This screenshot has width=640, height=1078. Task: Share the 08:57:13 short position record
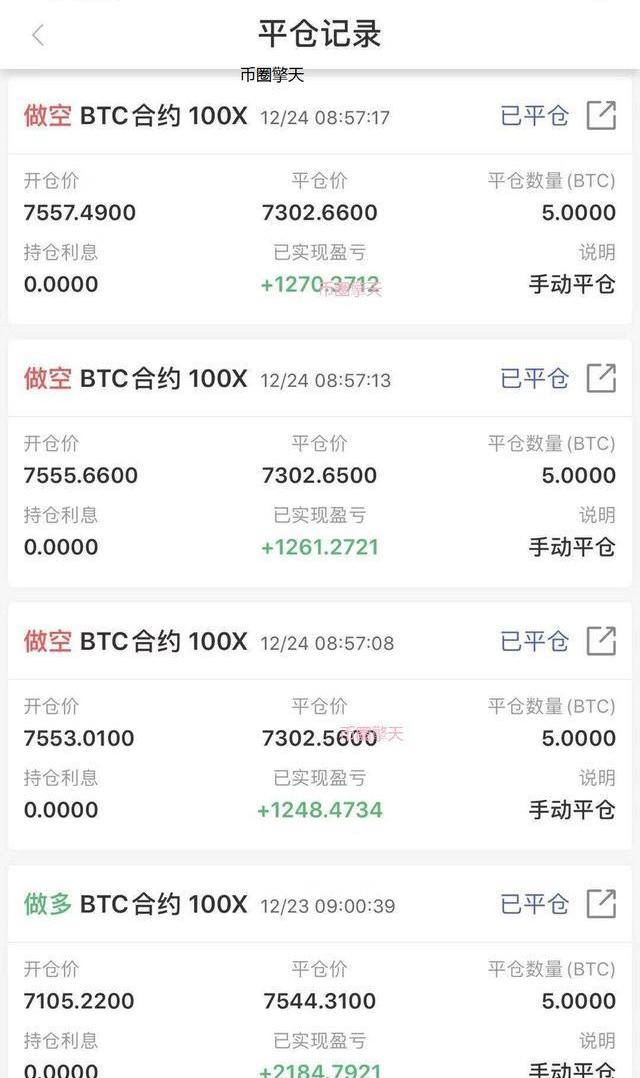click(601, 378)
